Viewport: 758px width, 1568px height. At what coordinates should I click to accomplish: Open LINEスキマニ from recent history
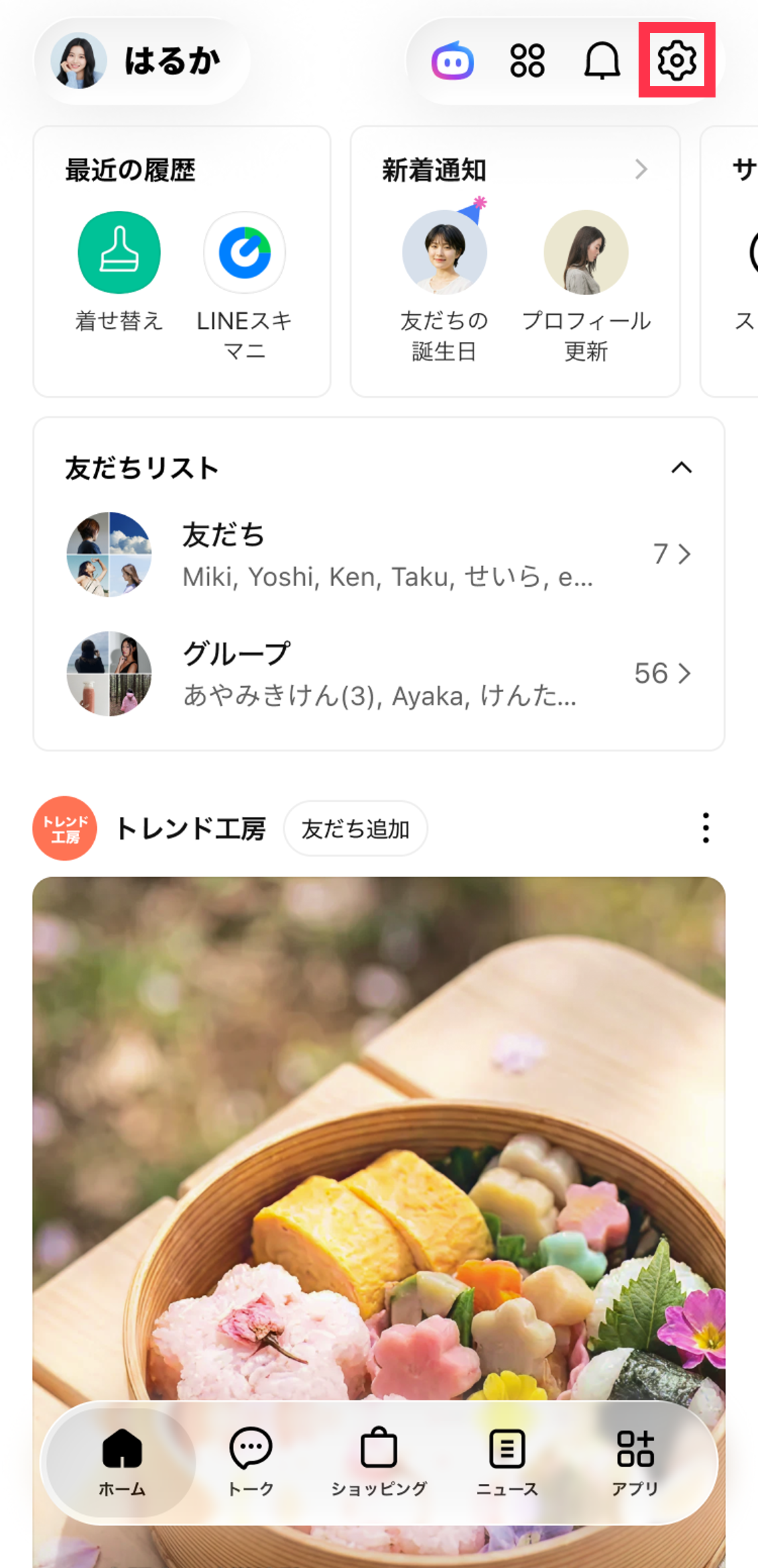point(244,286)
